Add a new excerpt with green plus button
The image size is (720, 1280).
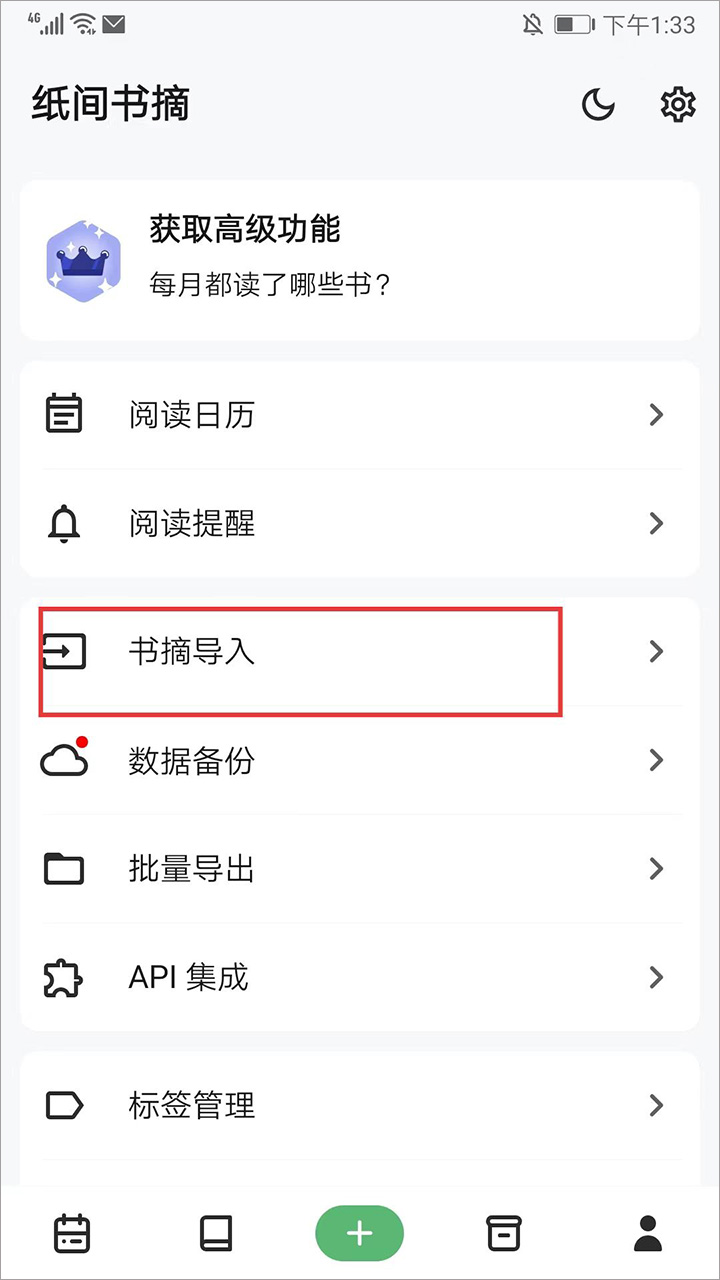[x=359, y=1233]
